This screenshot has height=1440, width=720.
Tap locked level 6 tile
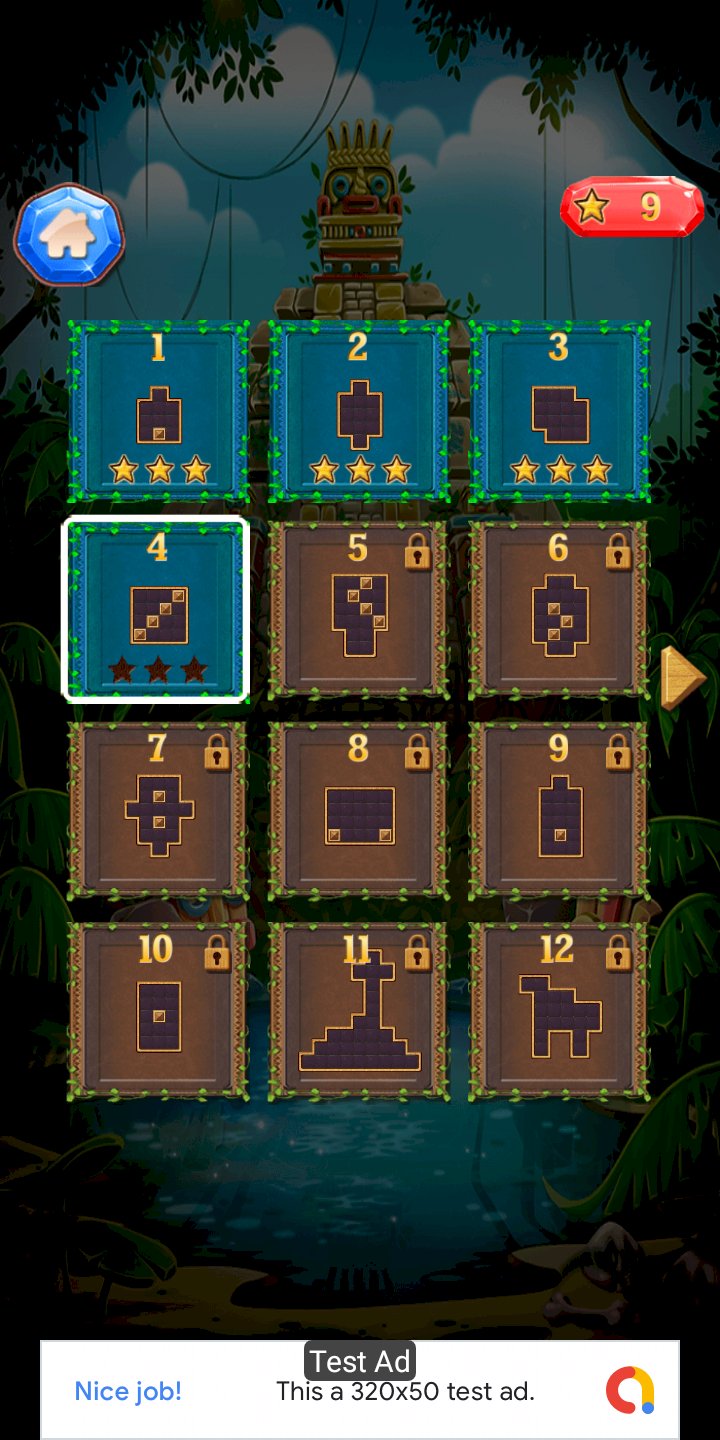[559, 609]
